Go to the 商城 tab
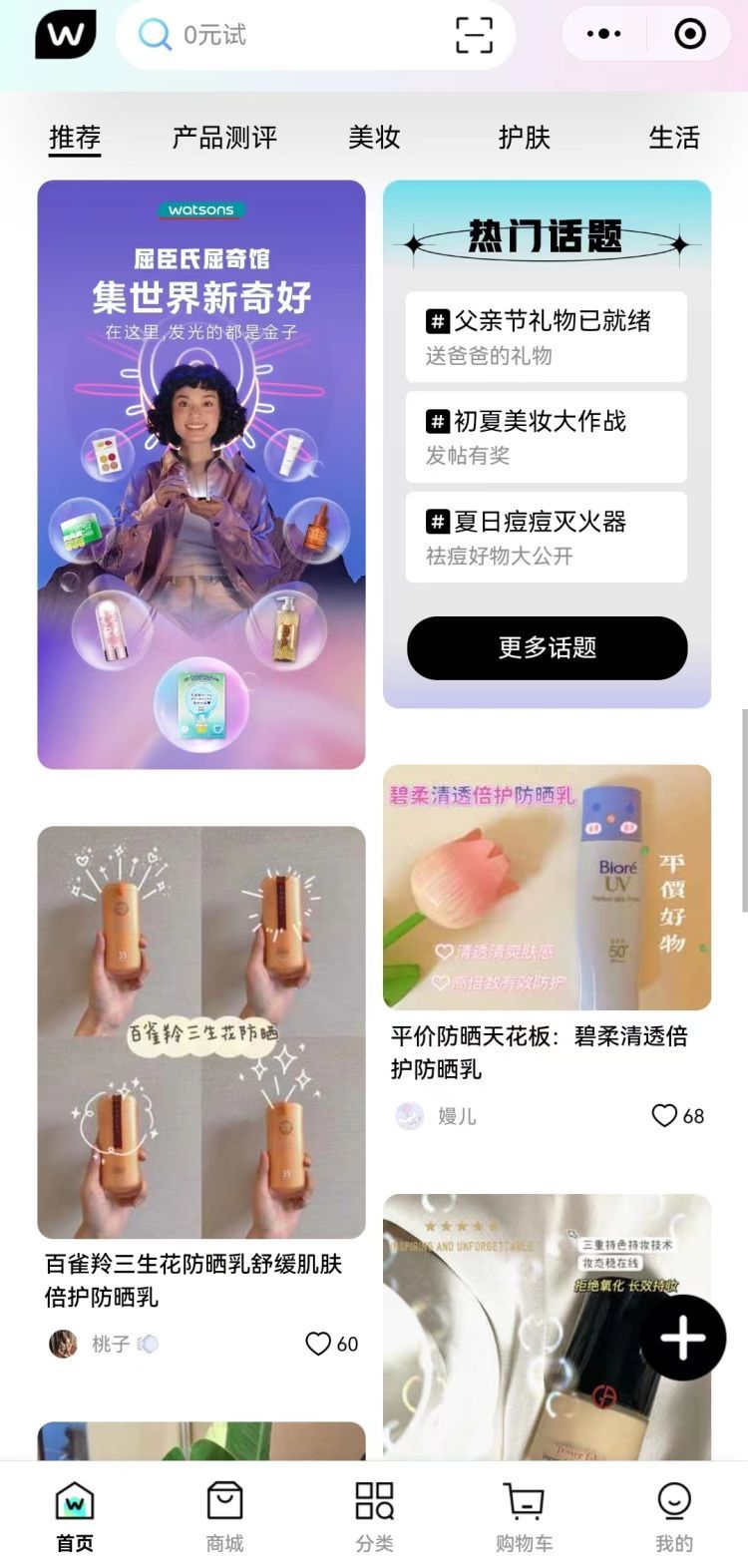 (x=224, y=1516)
